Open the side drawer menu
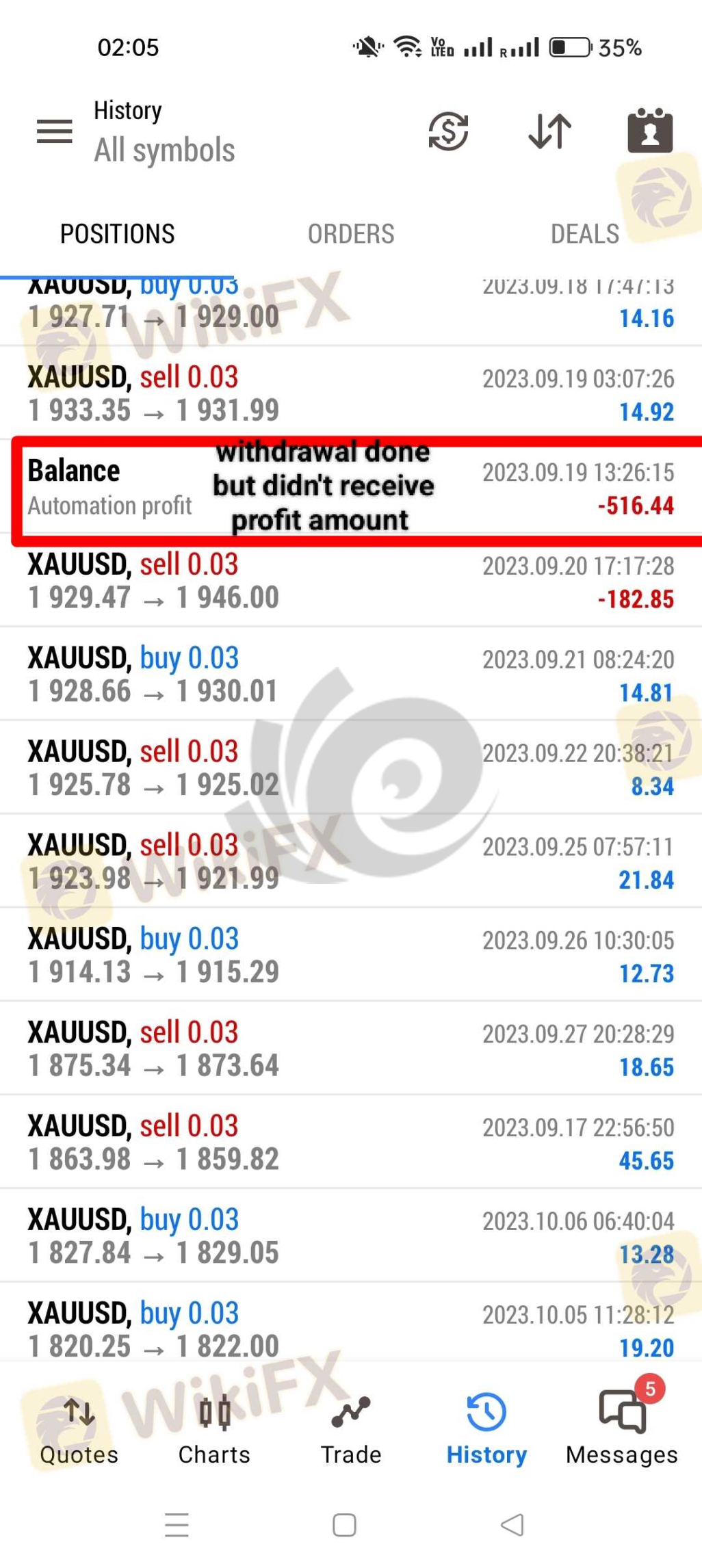 pyautogui.click(x=55, y=131)
